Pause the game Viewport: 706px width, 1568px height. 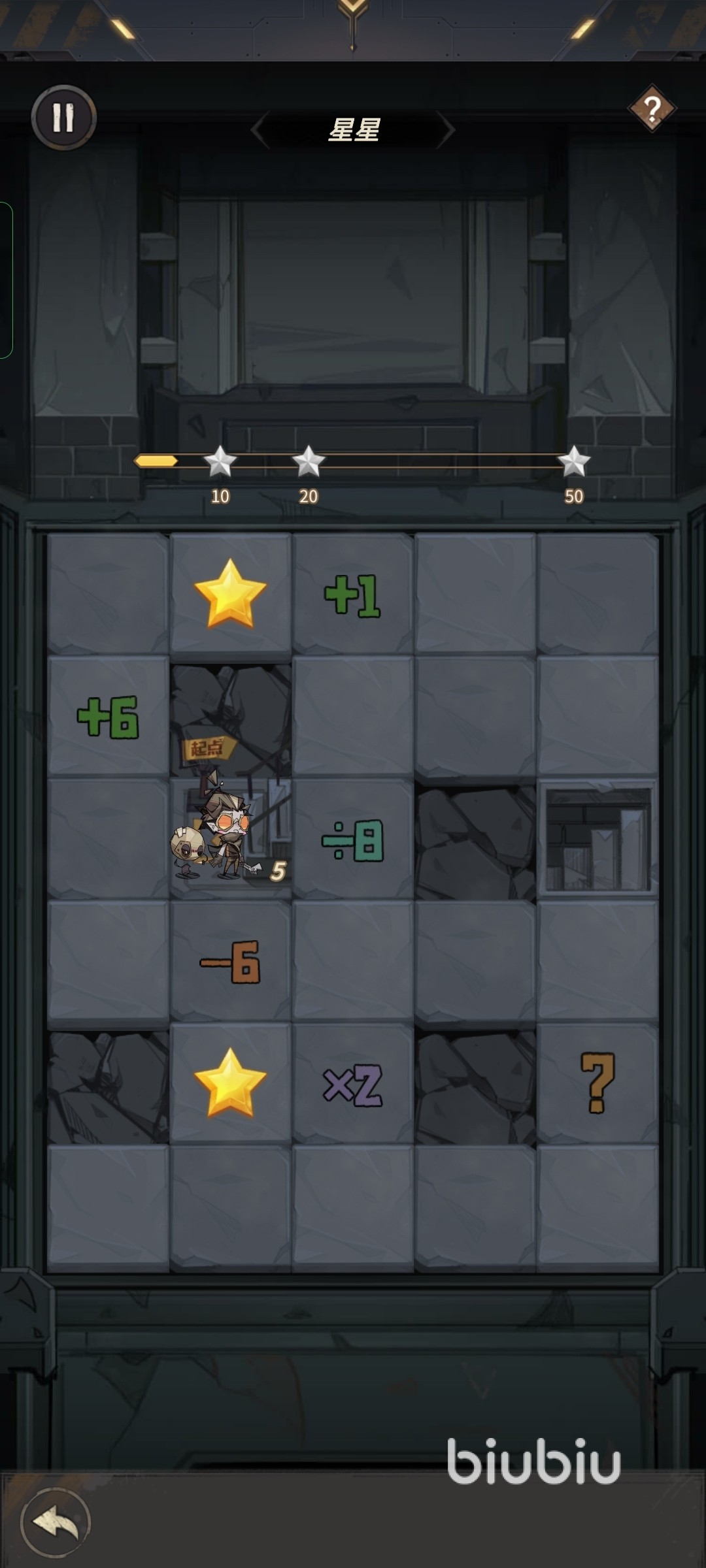coord(63,118)
